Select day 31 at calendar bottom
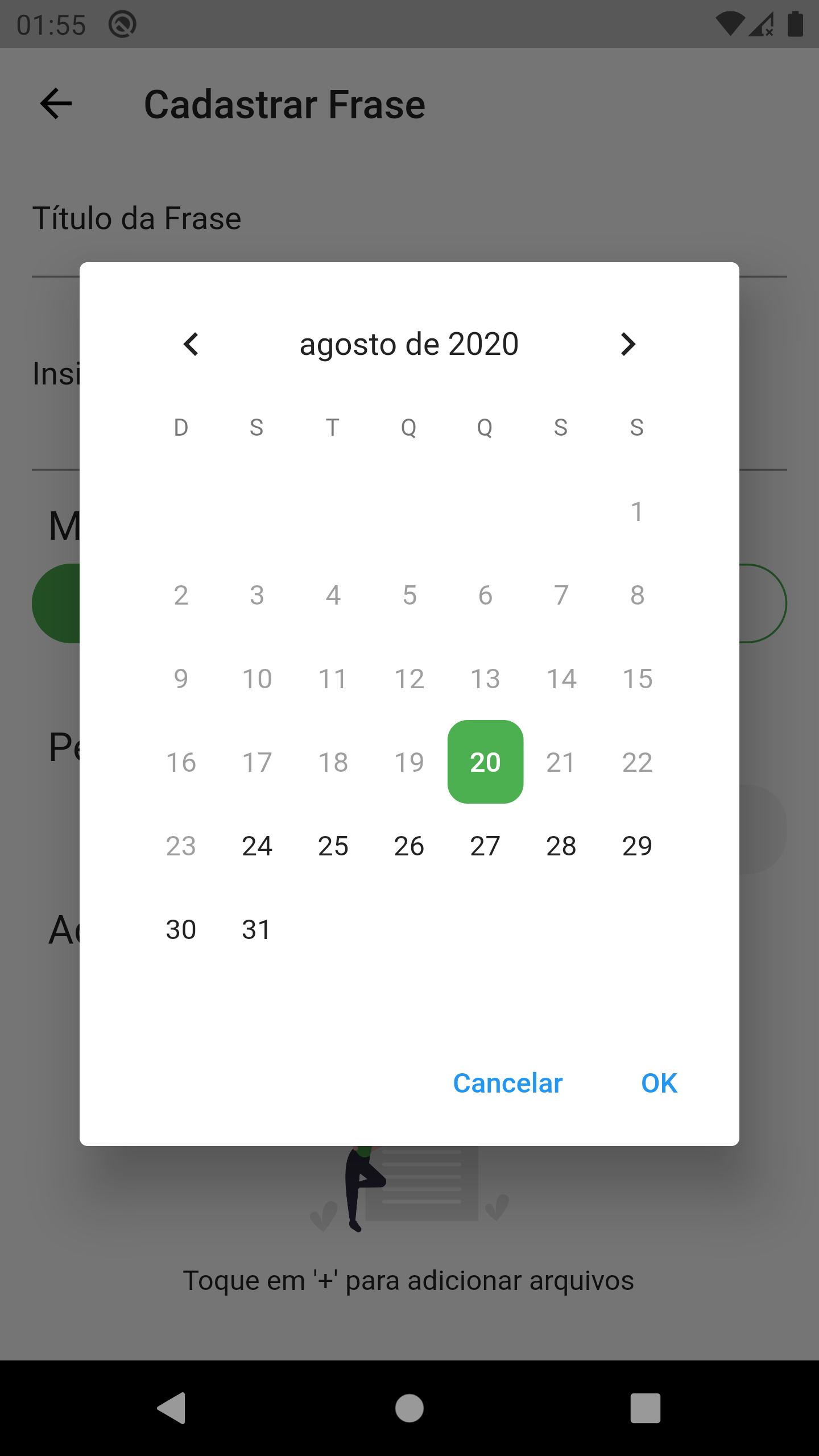819x1456 pixels. pyautogui.click(x=257, y=929)
